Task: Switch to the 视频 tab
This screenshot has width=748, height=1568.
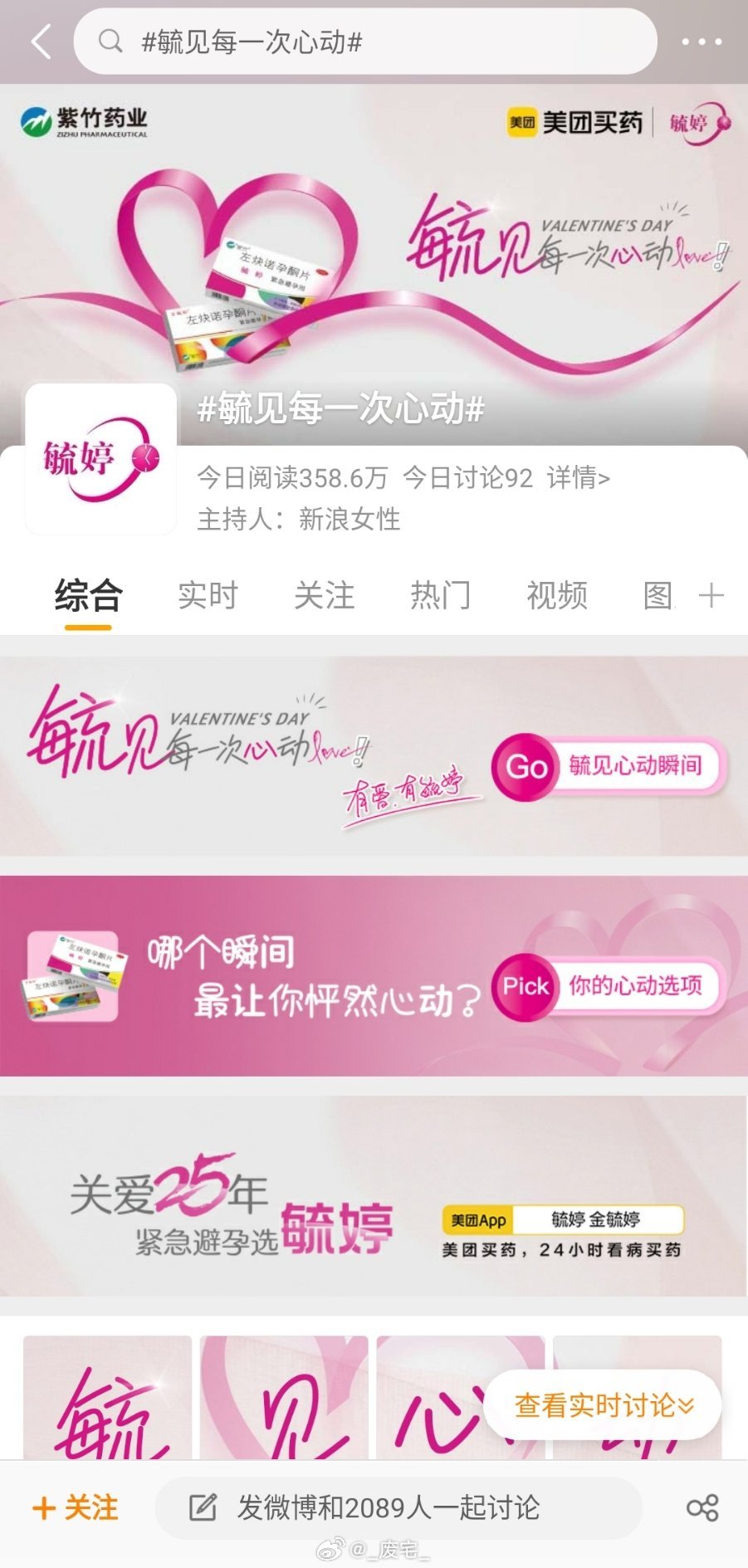Action: pos(556,596)
